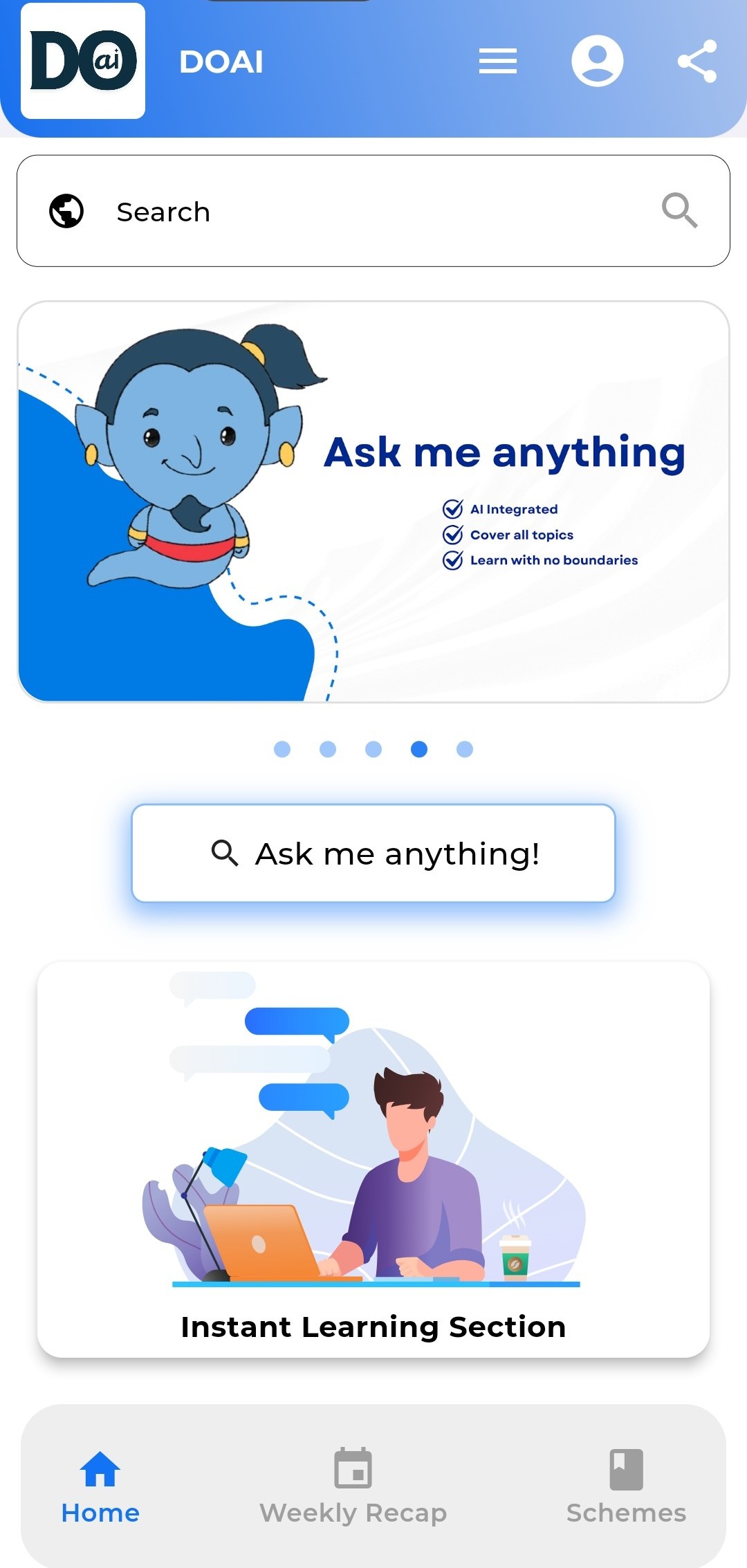Open the hamburger menu
Viewport: 747px width, 1568px height.
[x=497, y=61]
